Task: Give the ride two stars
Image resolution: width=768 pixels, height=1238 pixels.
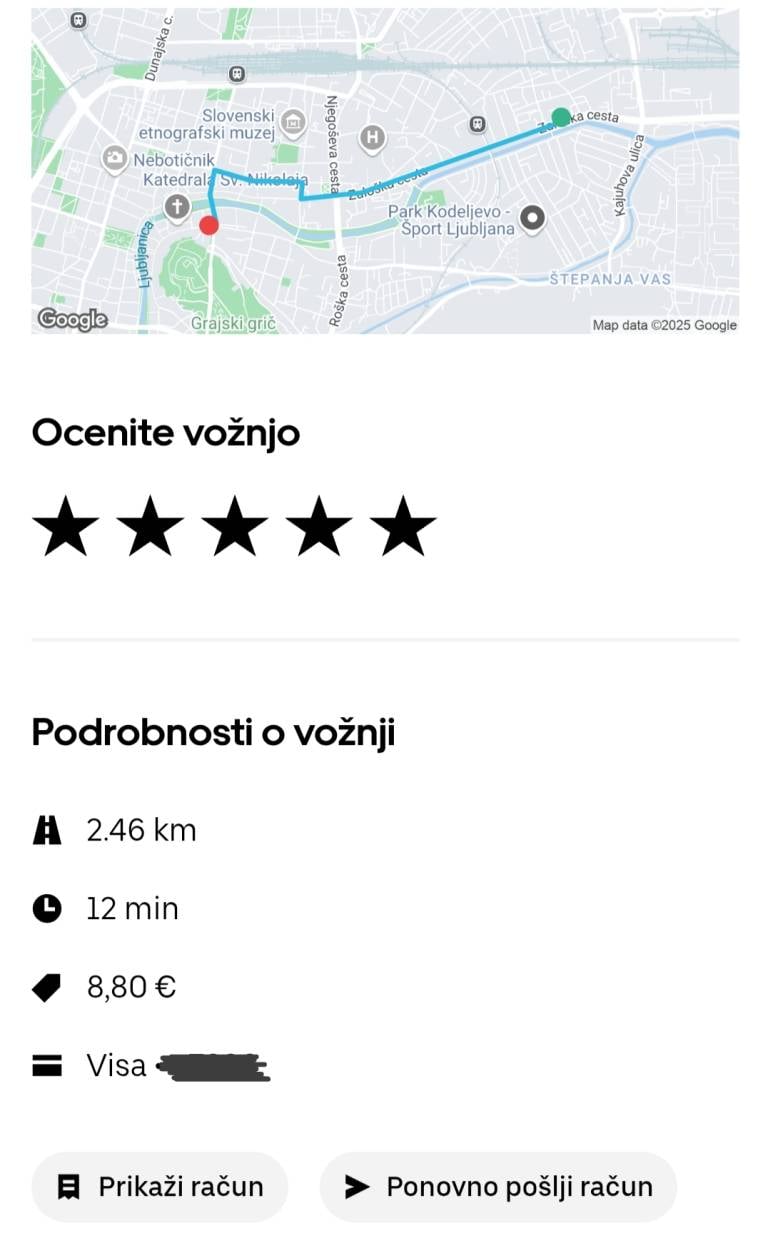Action: 150,526
